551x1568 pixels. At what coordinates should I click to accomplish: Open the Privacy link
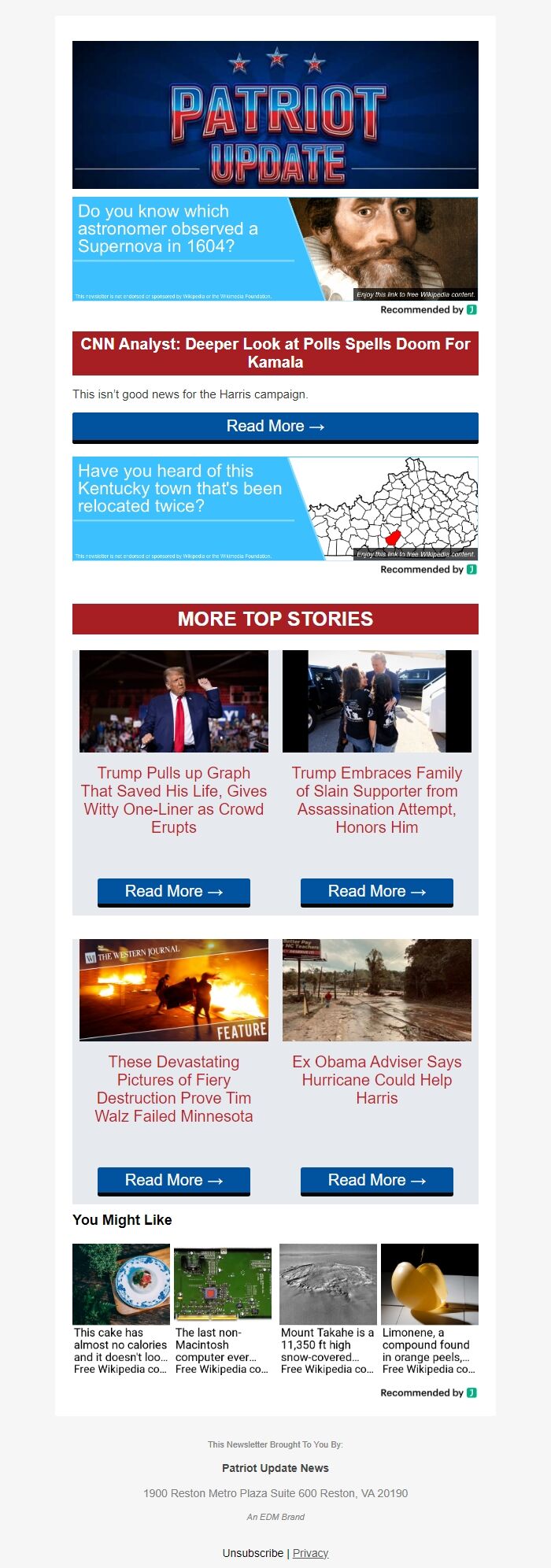coord(310,1553)
